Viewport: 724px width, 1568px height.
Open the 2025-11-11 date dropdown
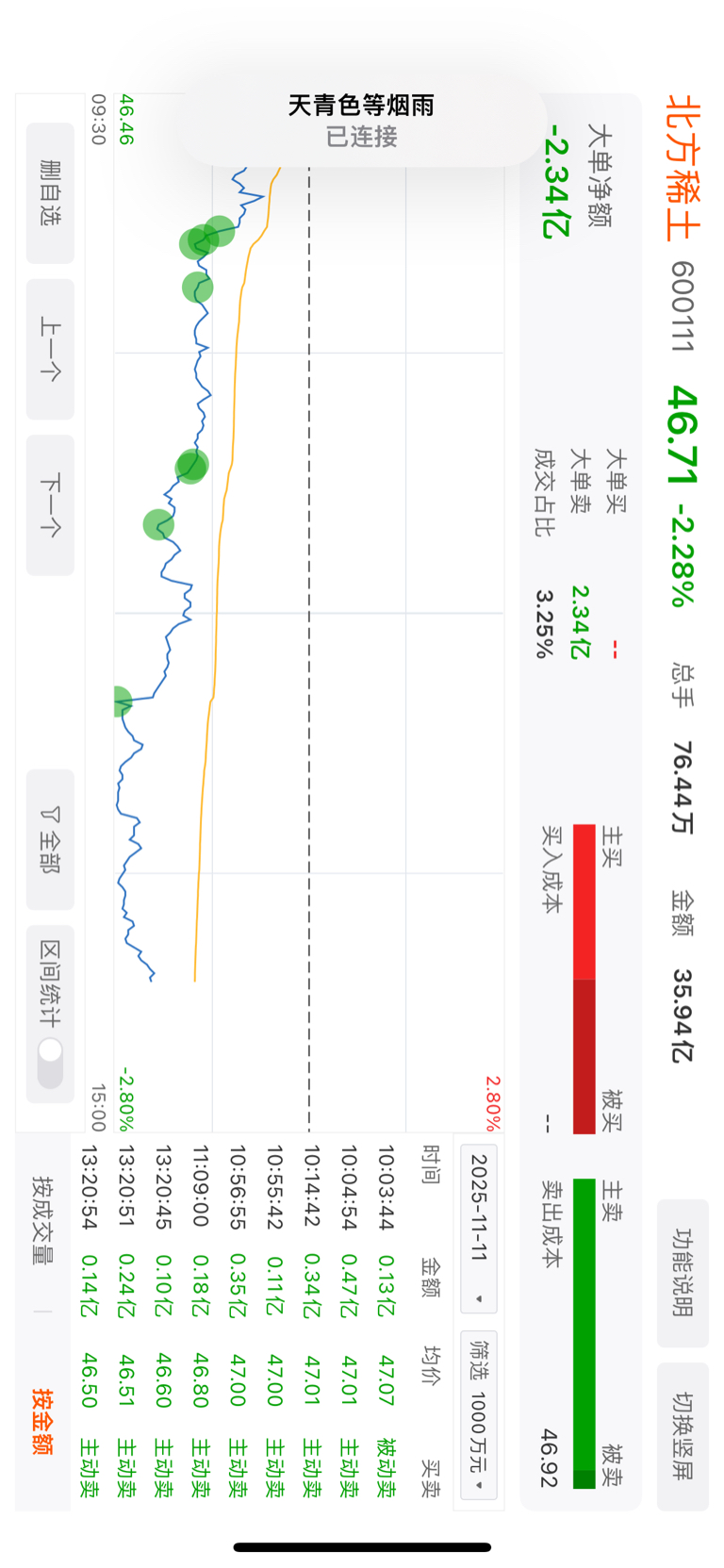478,1228
